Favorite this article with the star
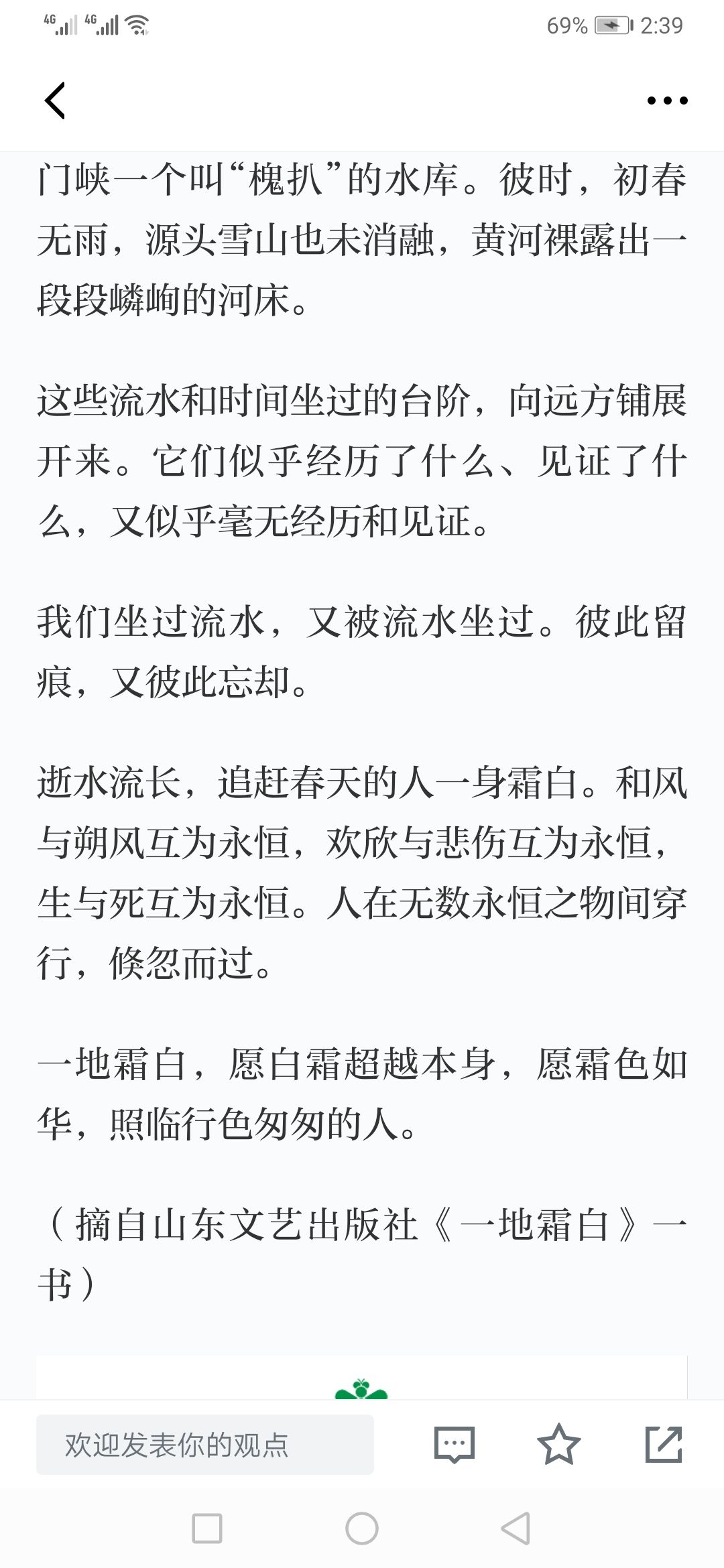 [x=558, y=1444]
